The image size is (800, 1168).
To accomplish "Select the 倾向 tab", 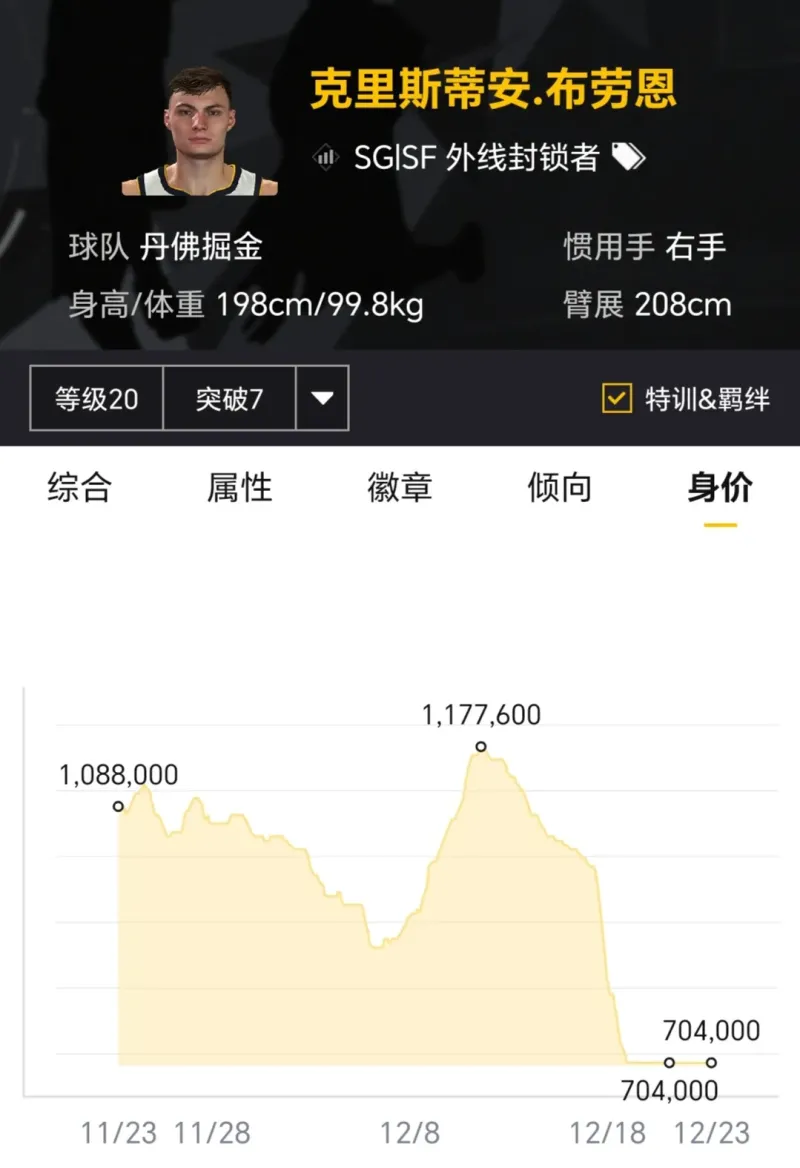I will 560,488.
